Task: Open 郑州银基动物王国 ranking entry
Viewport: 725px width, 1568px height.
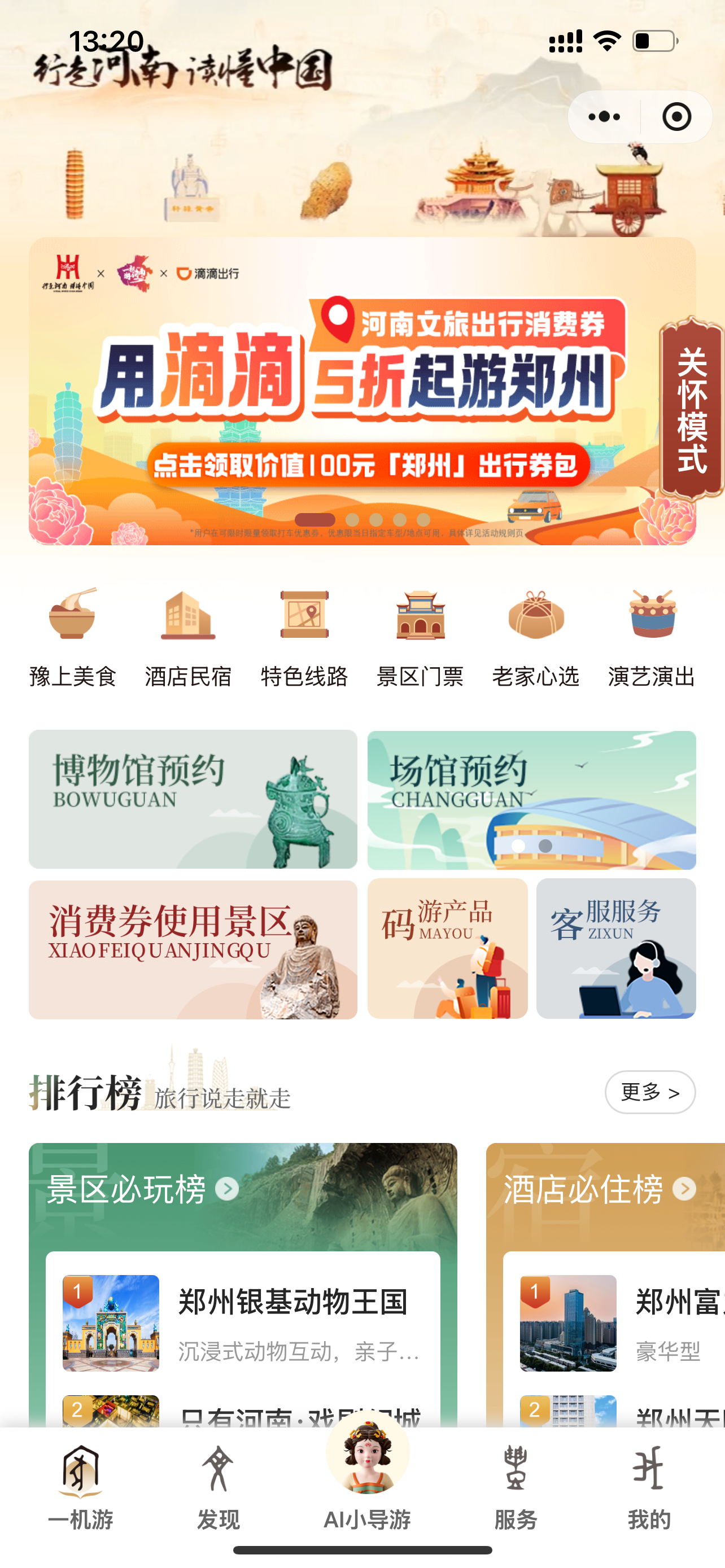Action: [x=243, y=1322]
